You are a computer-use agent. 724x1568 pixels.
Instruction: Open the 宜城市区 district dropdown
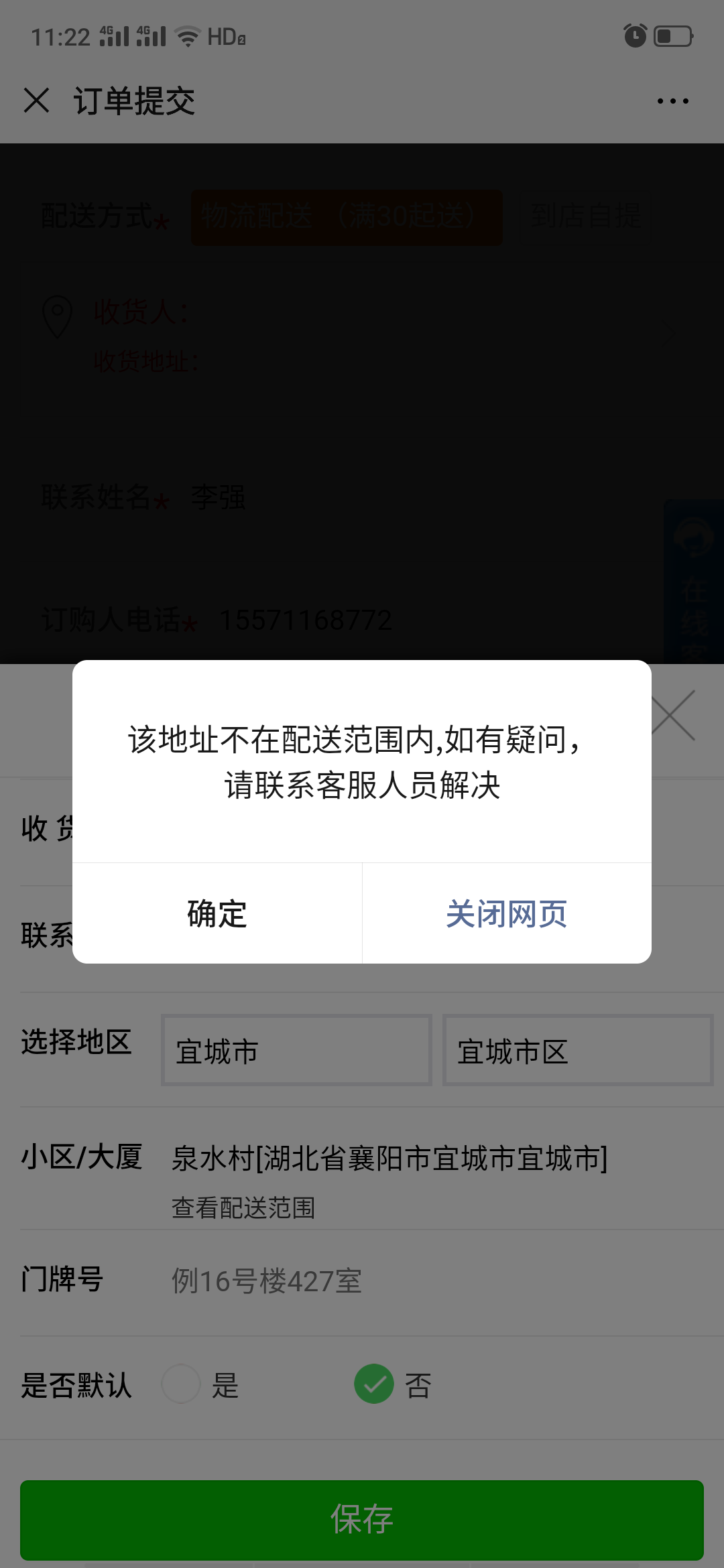(x=578, y=1050)
